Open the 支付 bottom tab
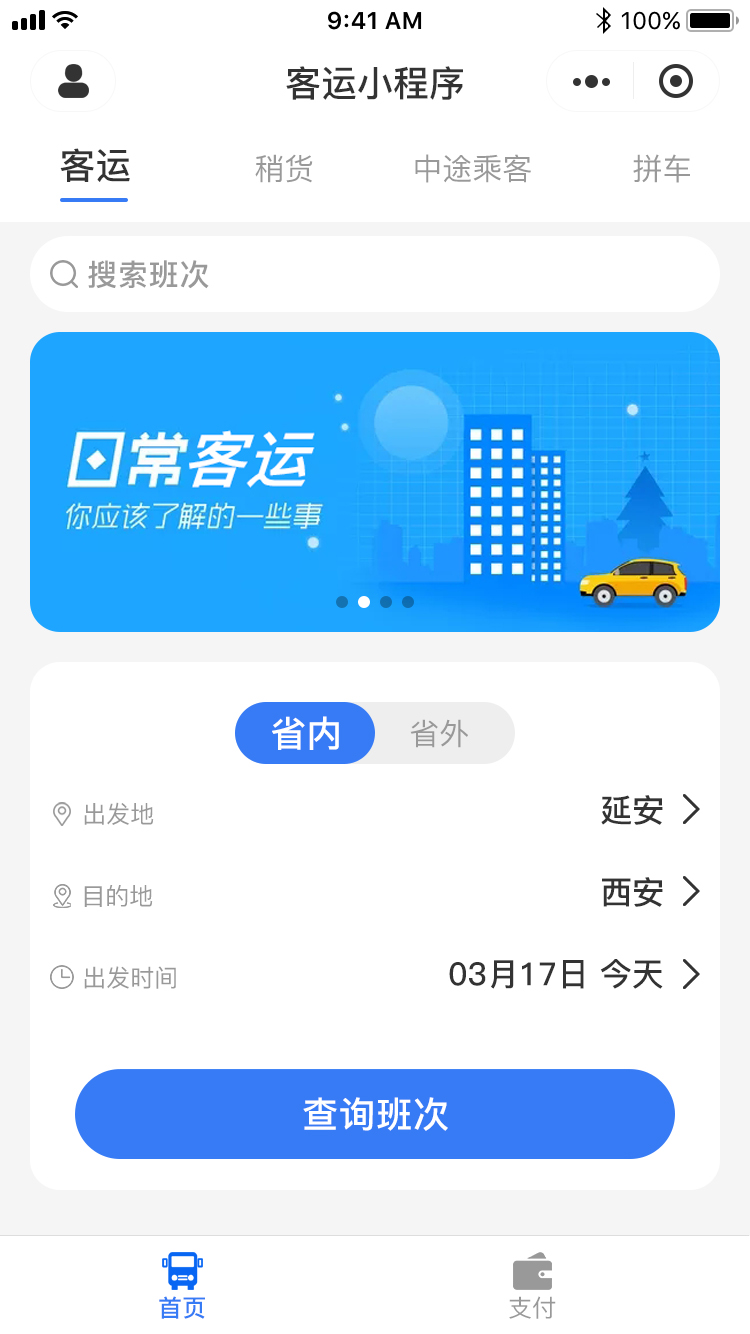The image size is (750, 1334). (x=532, y=1285)
